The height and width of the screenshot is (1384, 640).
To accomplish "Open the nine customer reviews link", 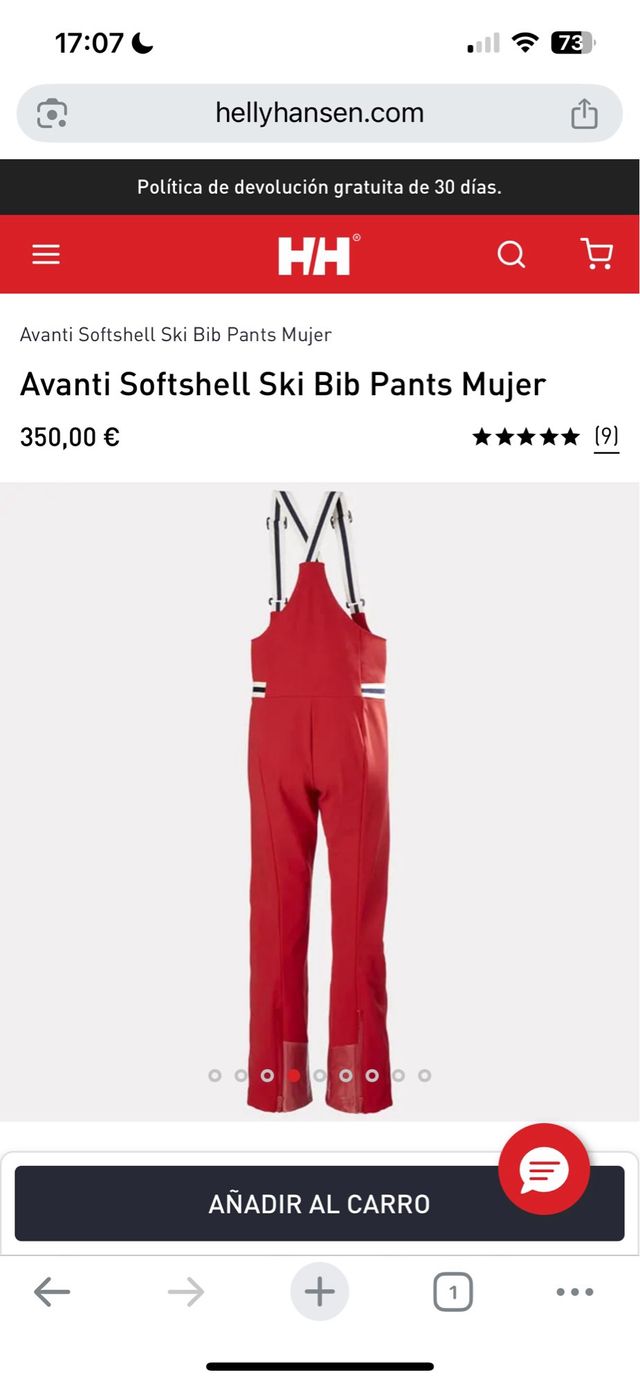I will click(x=606, y=436).
